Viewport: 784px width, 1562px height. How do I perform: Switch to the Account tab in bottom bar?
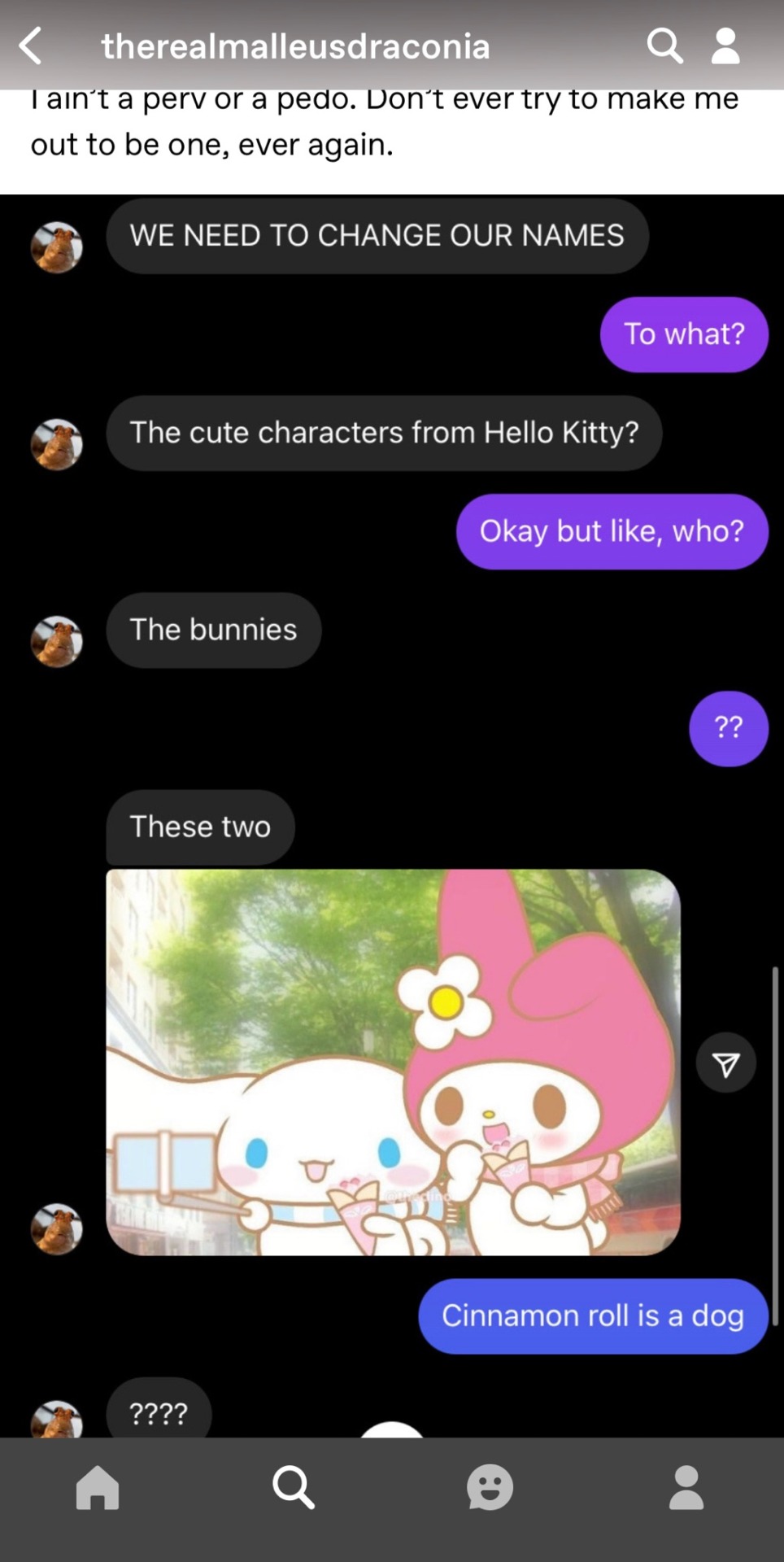686,1487
